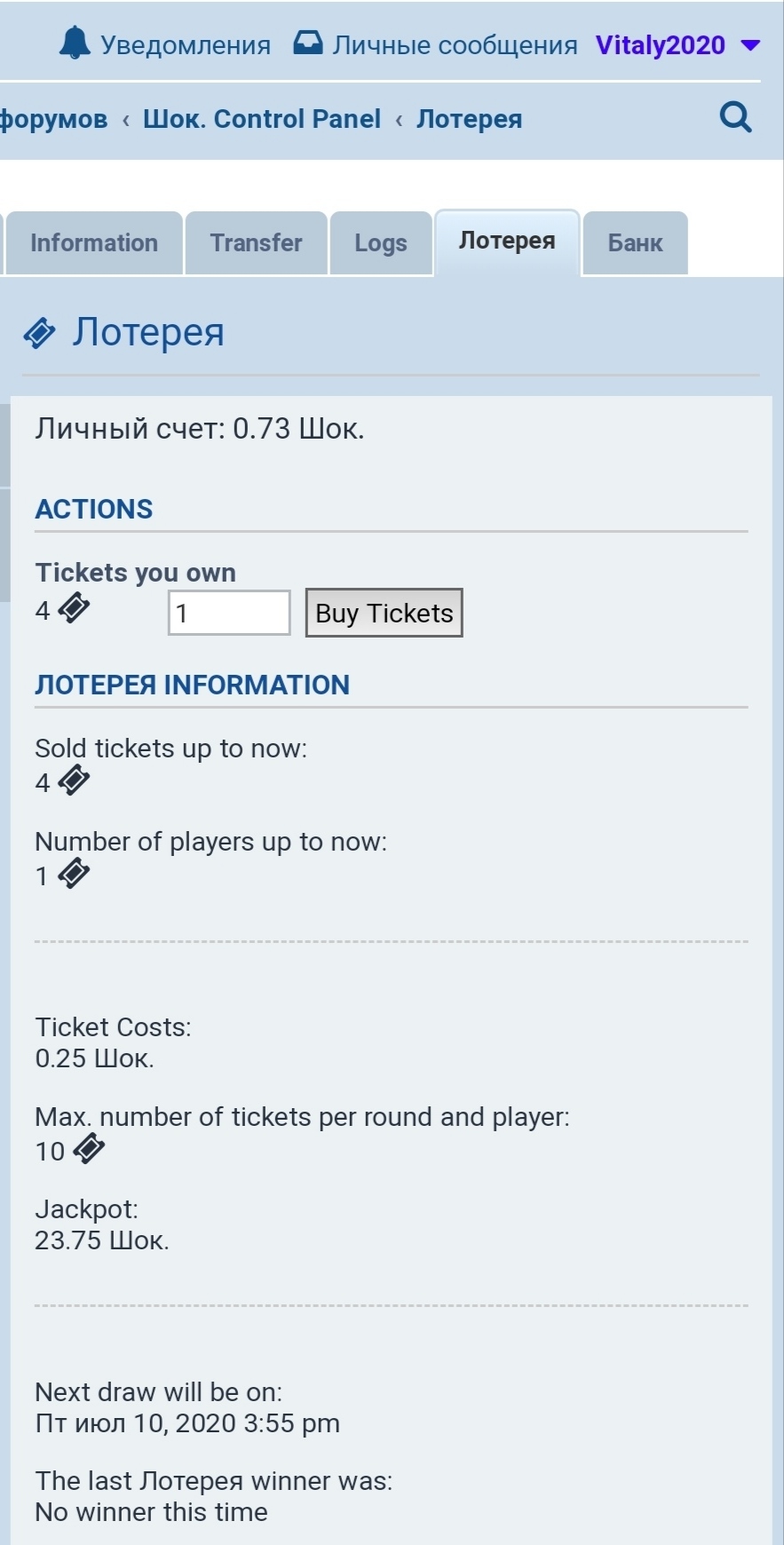Screen dimensions: 784x1545
Task: Tap the Buy Tickets button
Action: pos(384,613)
